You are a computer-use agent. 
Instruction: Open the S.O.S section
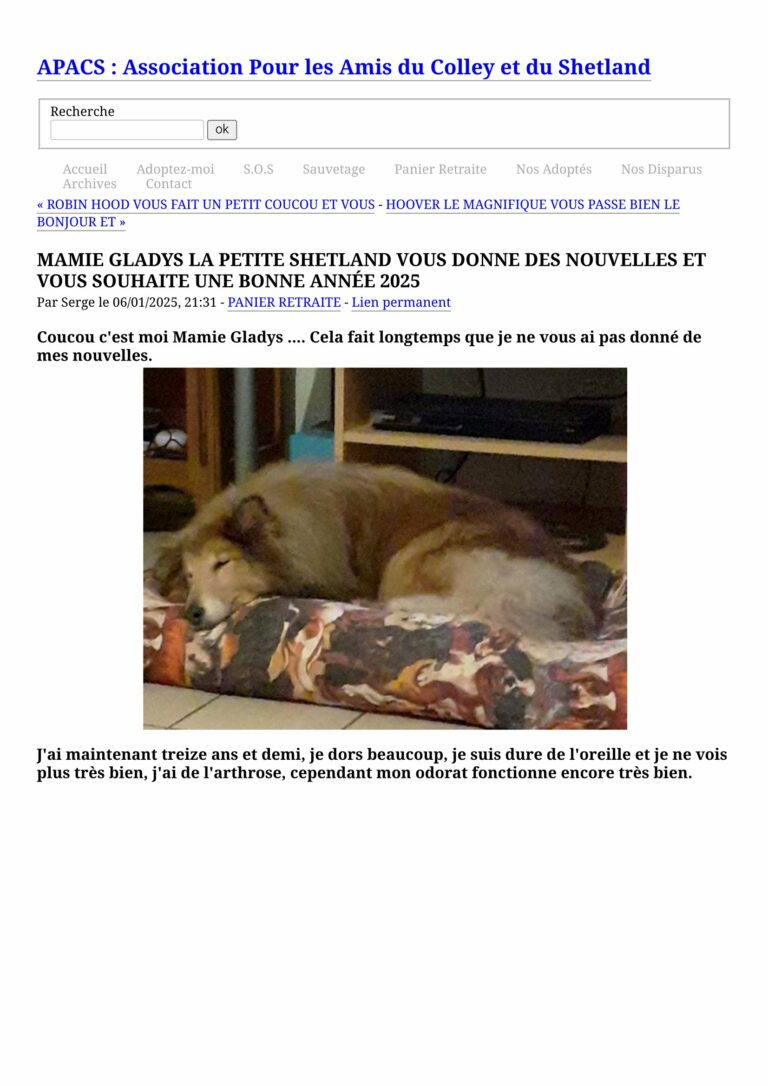[258, 169]
